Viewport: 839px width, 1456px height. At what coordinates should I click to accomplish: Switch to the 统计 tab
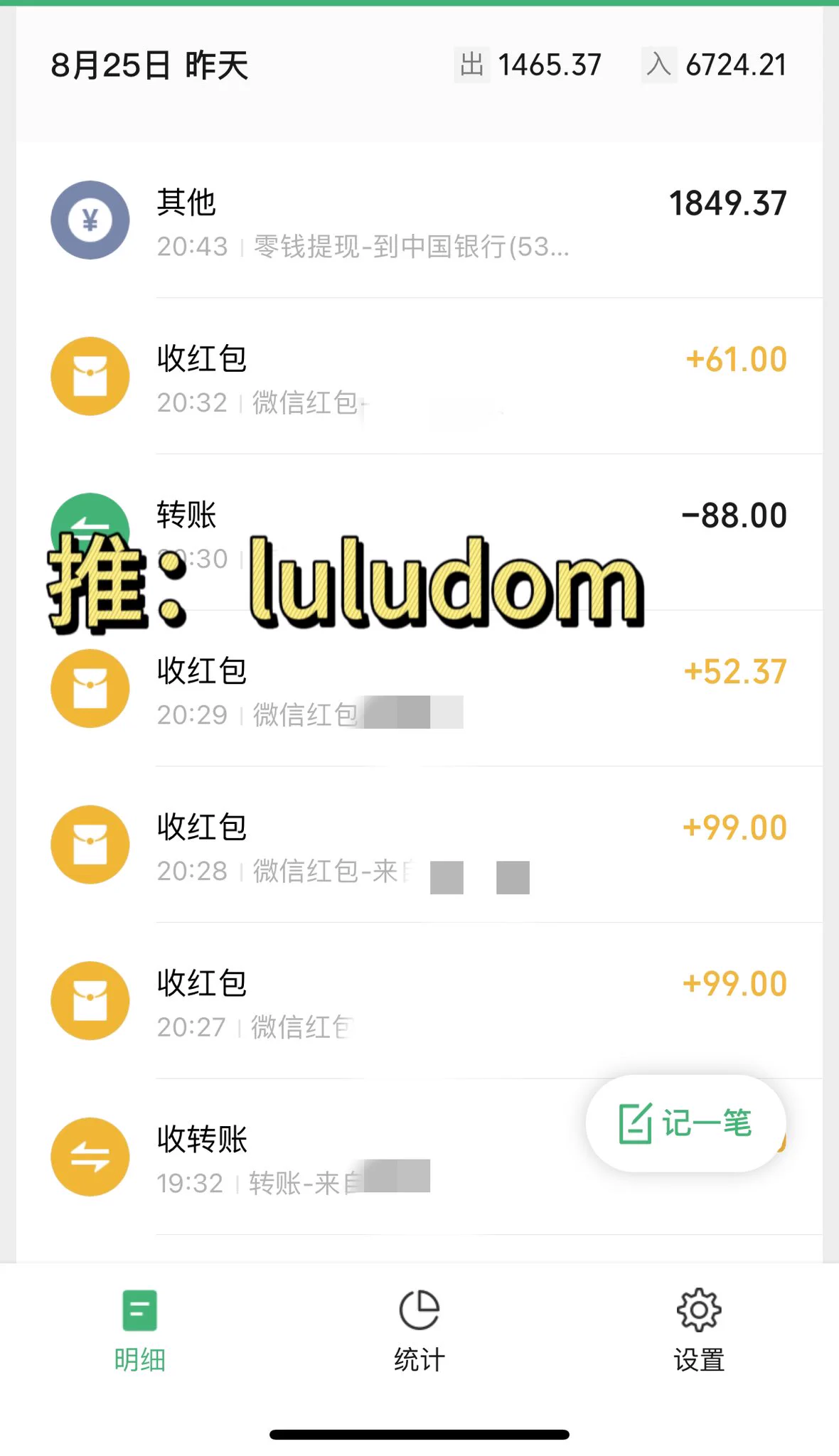(419, 1330)
